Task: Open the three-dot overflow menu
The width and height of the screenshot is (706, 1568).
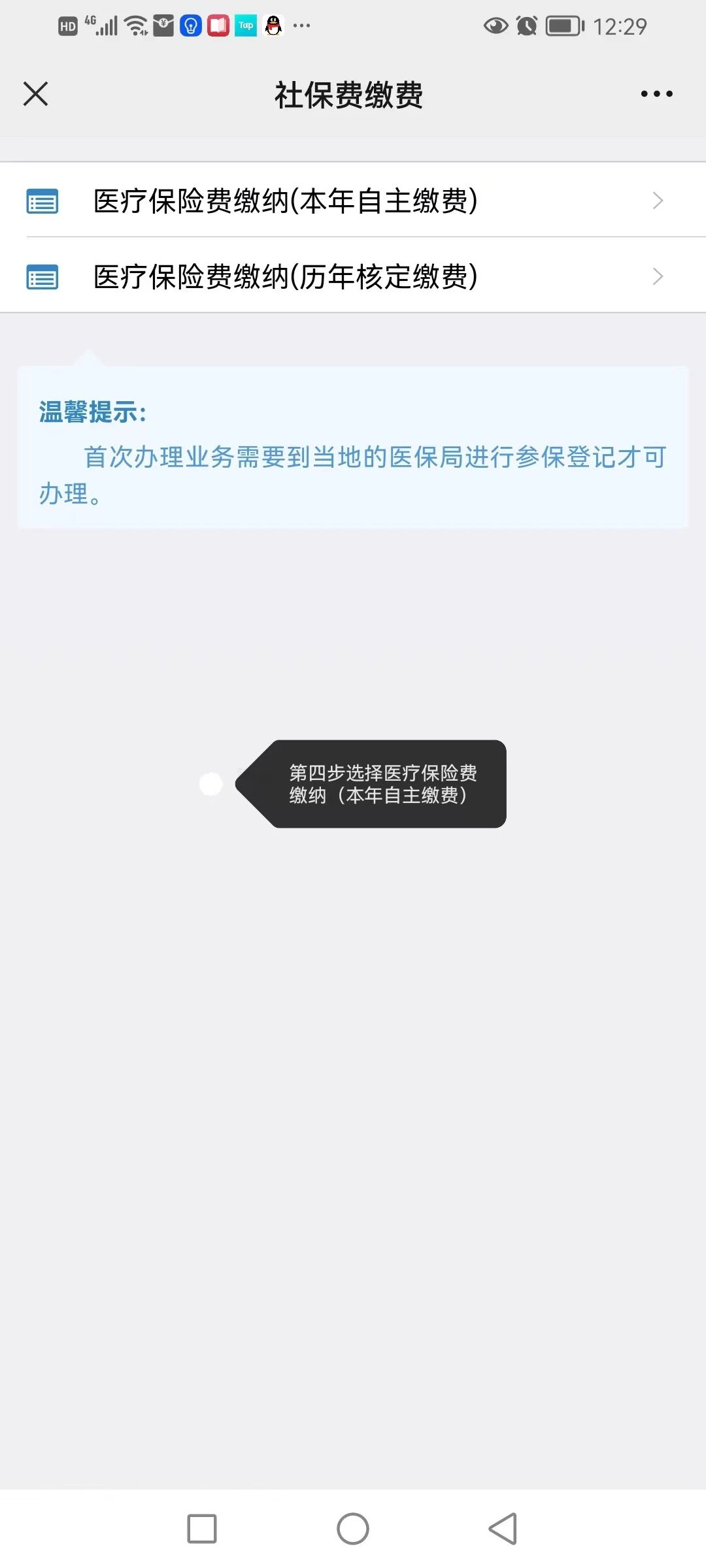Action: pyautogui.click(x=656, y=94)
